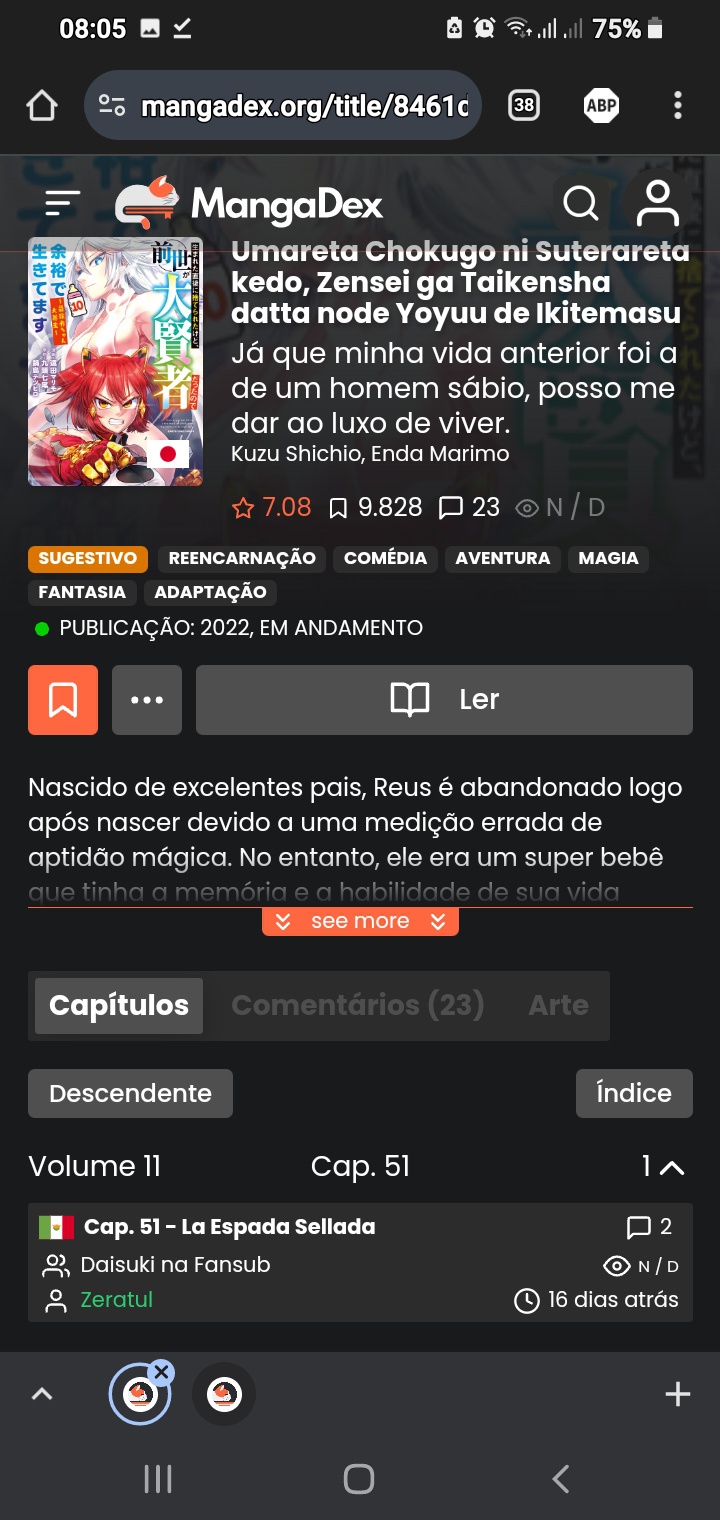Open the ABP ad blocker icon
This screenshot has height=1520, width=720.
pos(601,105)
